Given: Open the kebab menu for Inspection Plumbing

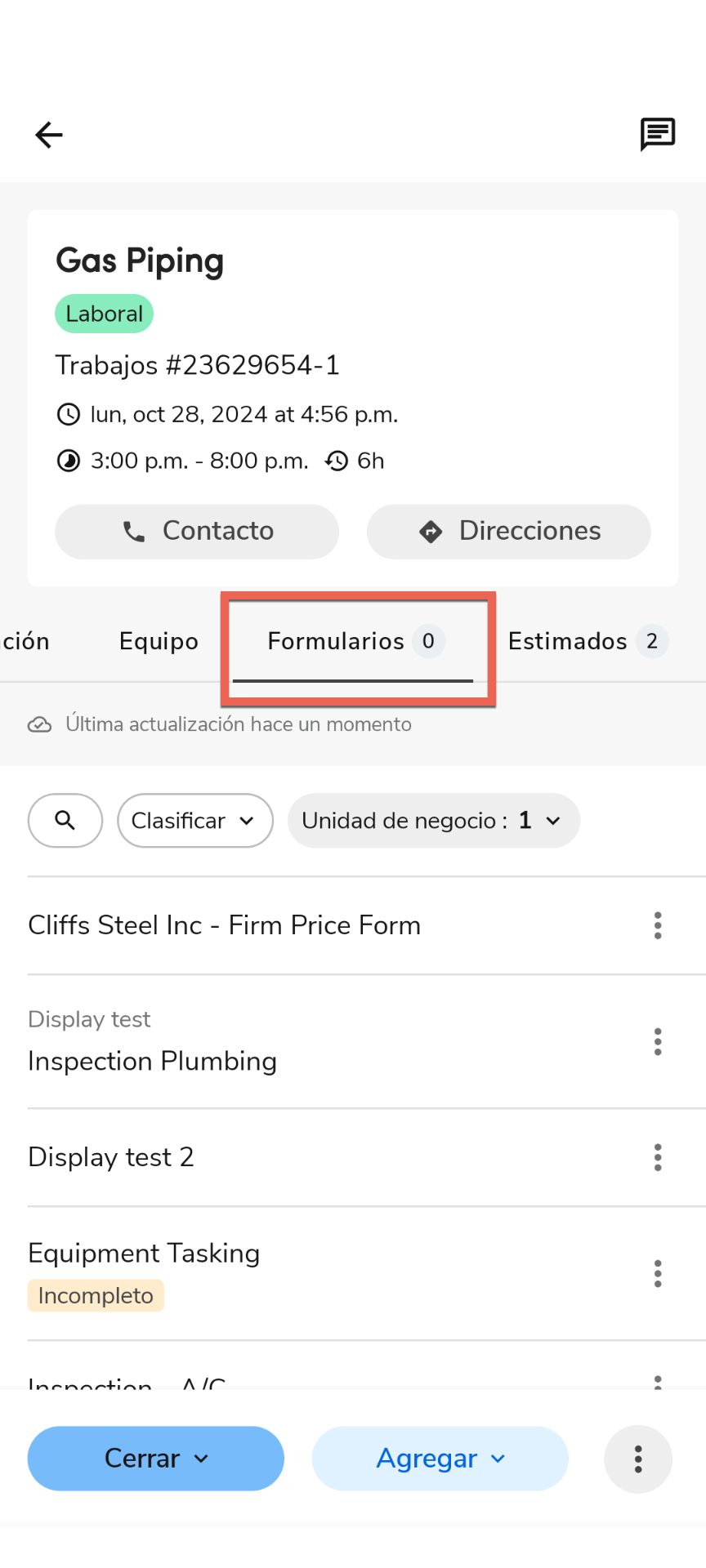Looking at the screenshot, I should coord(658,1041).
